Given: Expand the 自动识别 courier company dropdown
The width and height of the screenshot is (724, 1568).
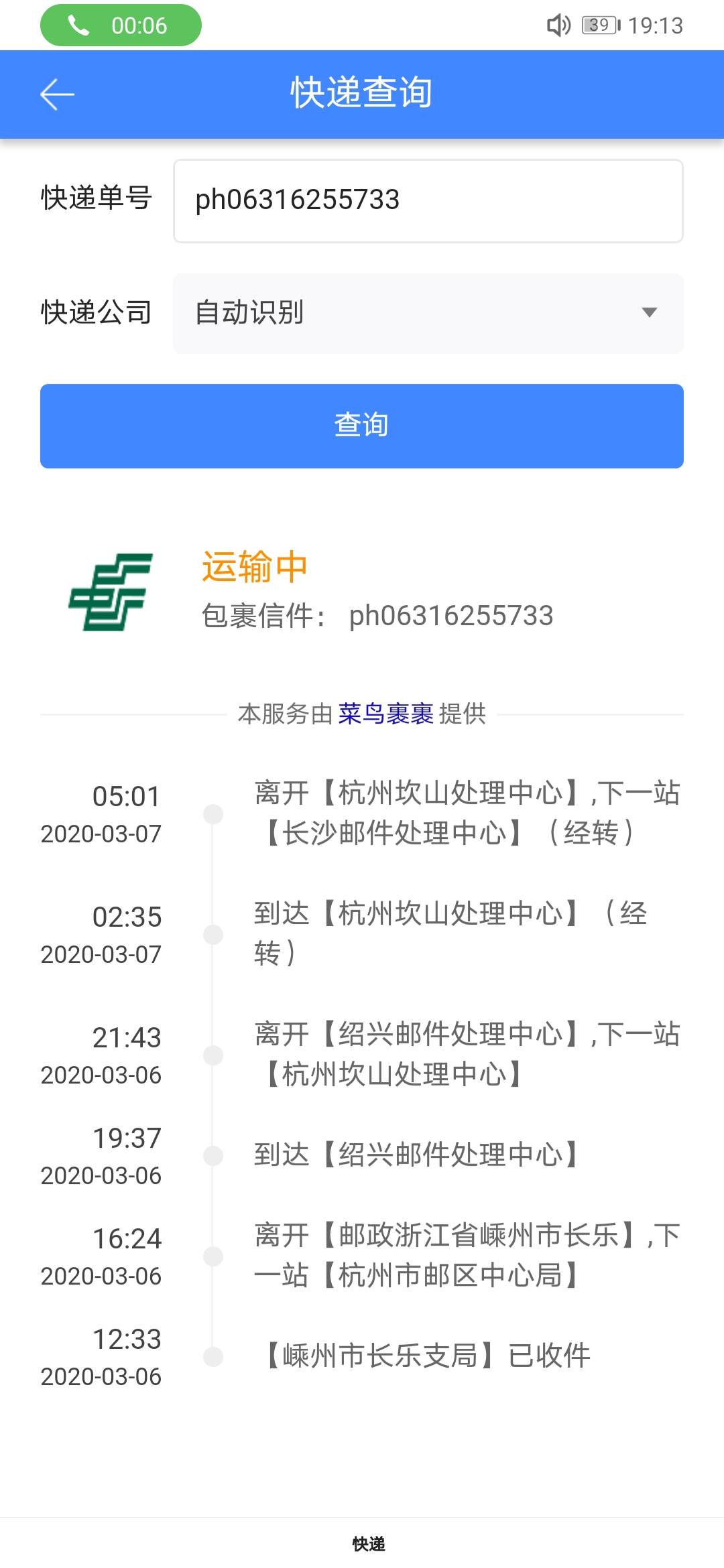Looking at the screenshot, I should pos(428,313).
